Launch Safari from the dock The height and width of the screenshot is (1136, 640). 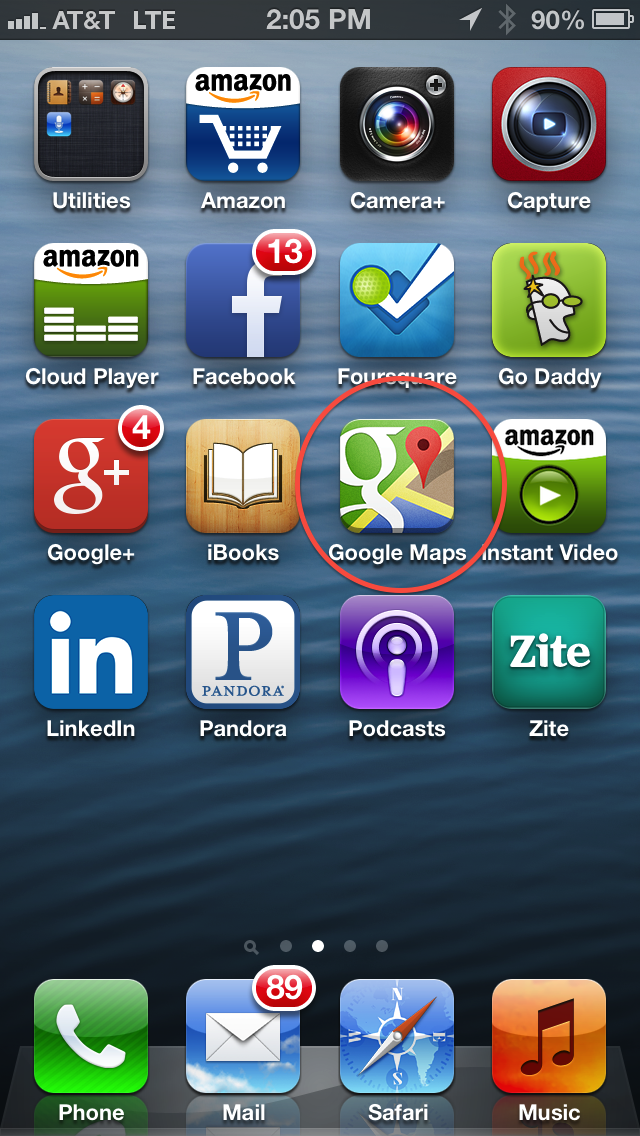(397, 1036)
